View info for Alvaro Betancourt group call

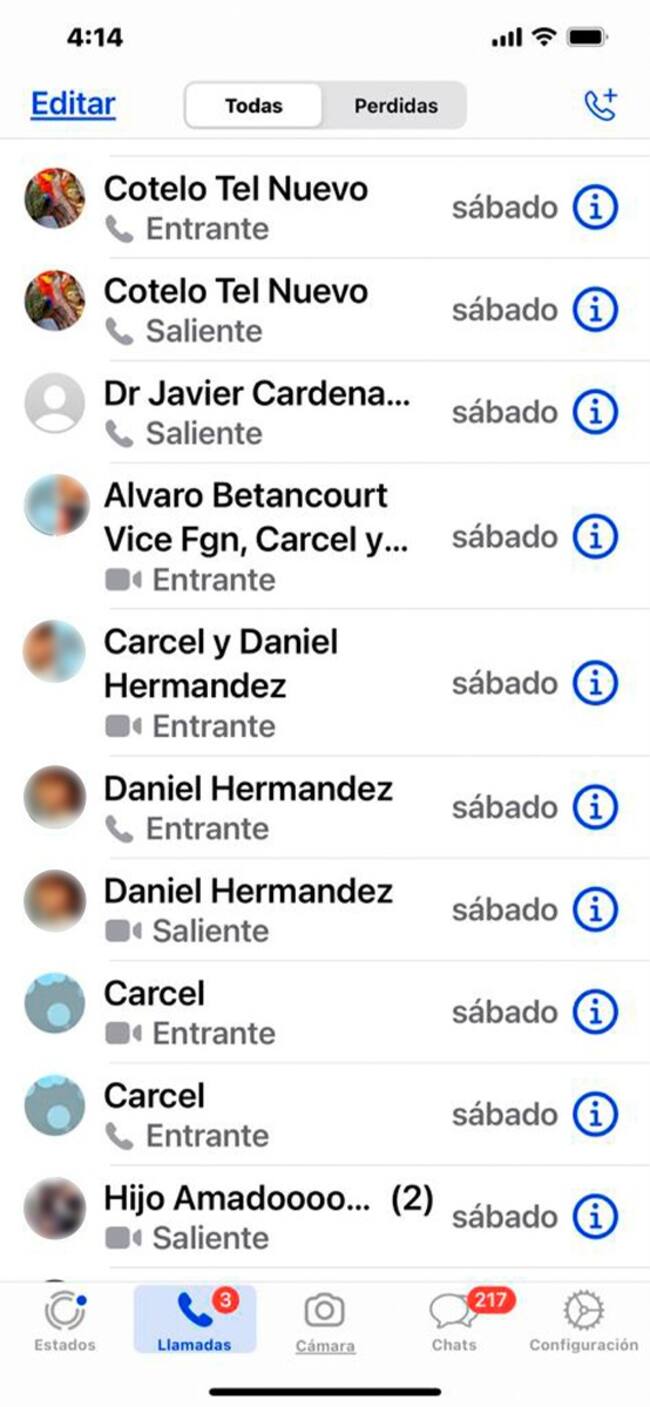[595, 537]
